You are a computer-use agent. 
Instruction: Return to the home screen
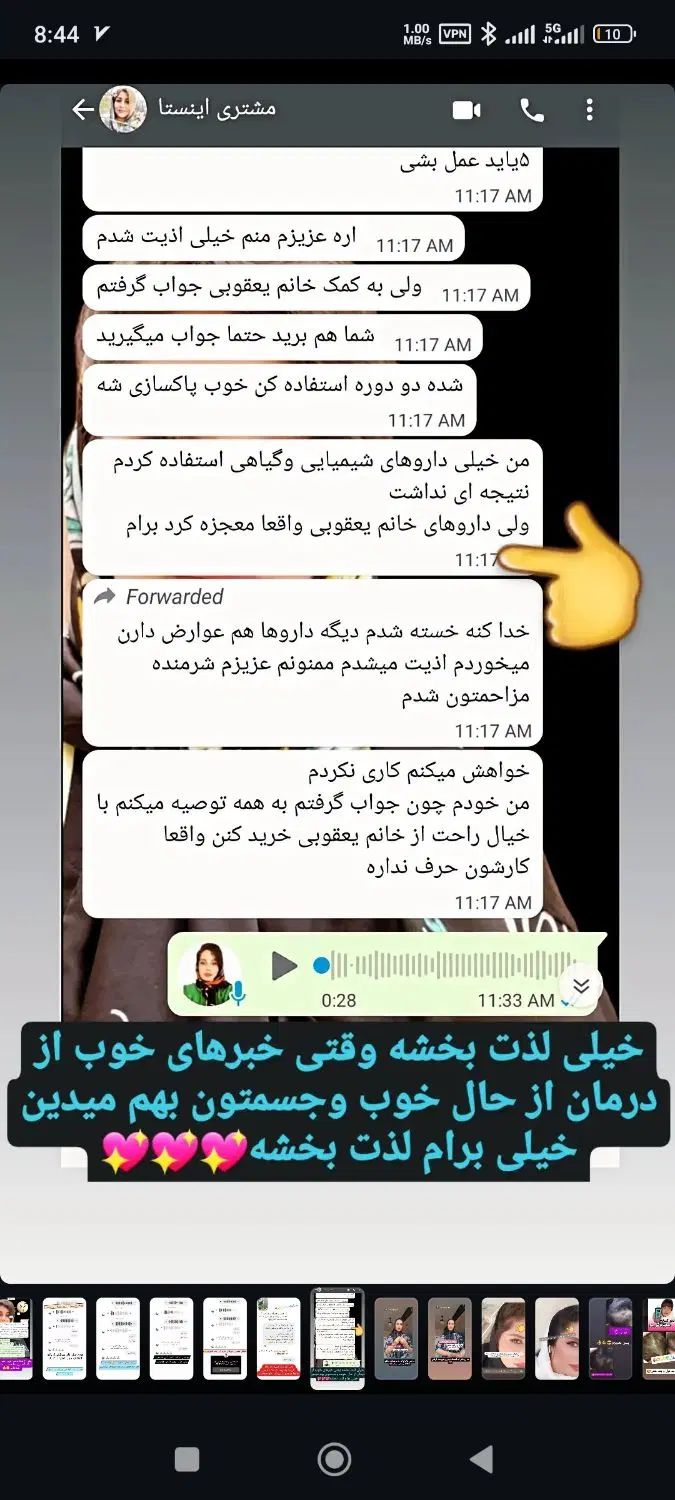[334, 1460]
